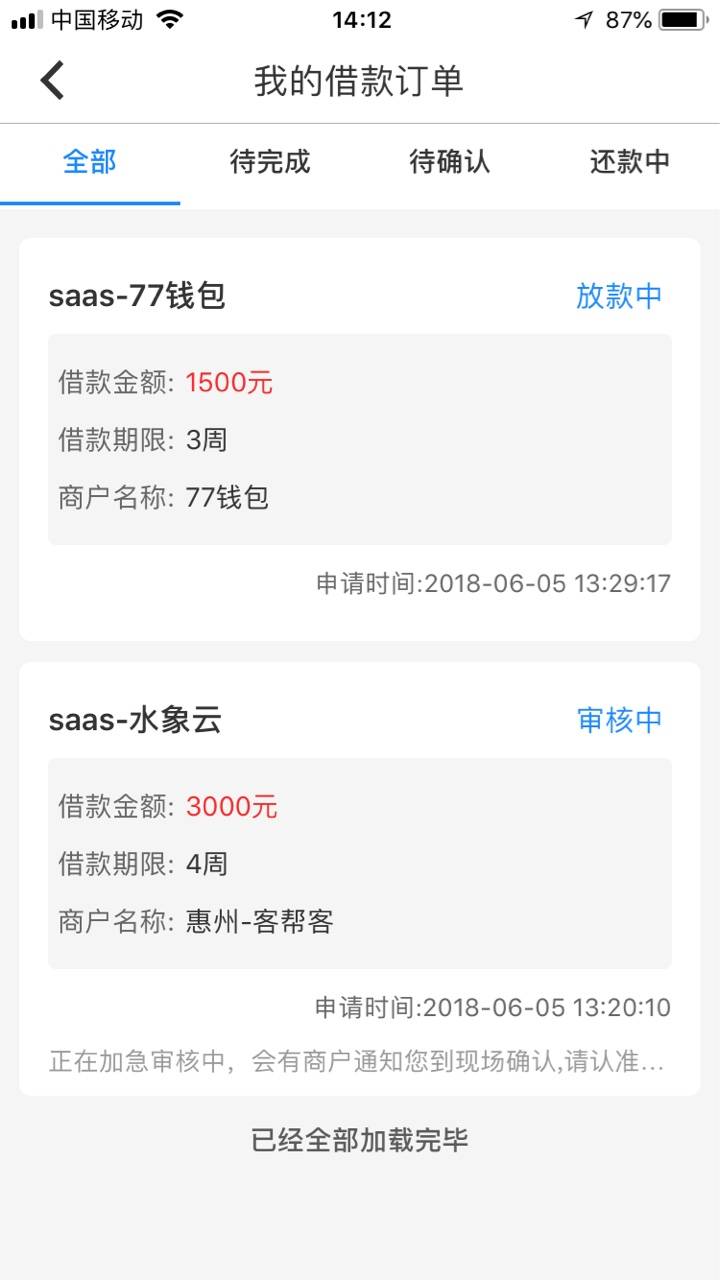Switch to the 待完成 tab
This screenshot has width=720, height=1280.
tap(270, 162)
